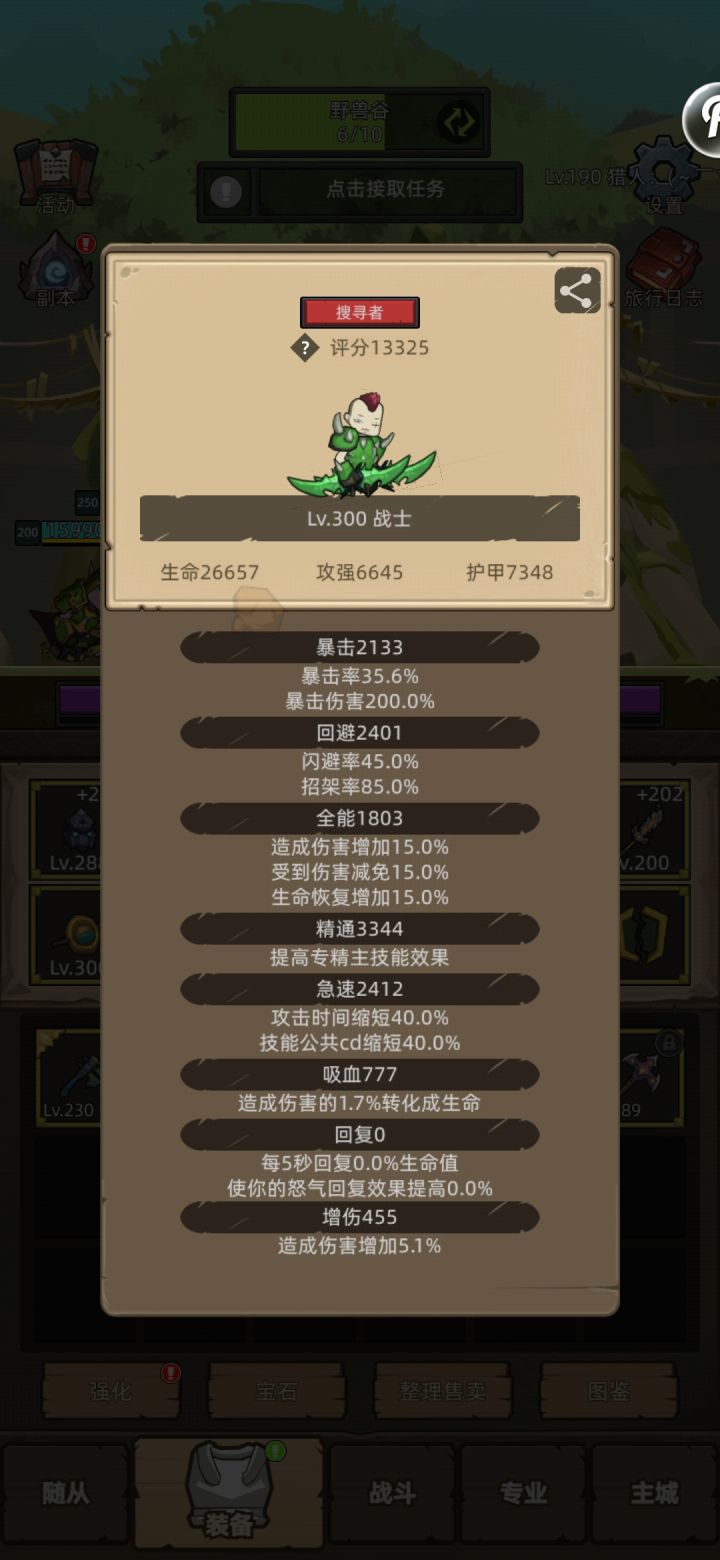Click the question mark next to 评分13325
This screenshot has height=1560, width=720.
305,348
